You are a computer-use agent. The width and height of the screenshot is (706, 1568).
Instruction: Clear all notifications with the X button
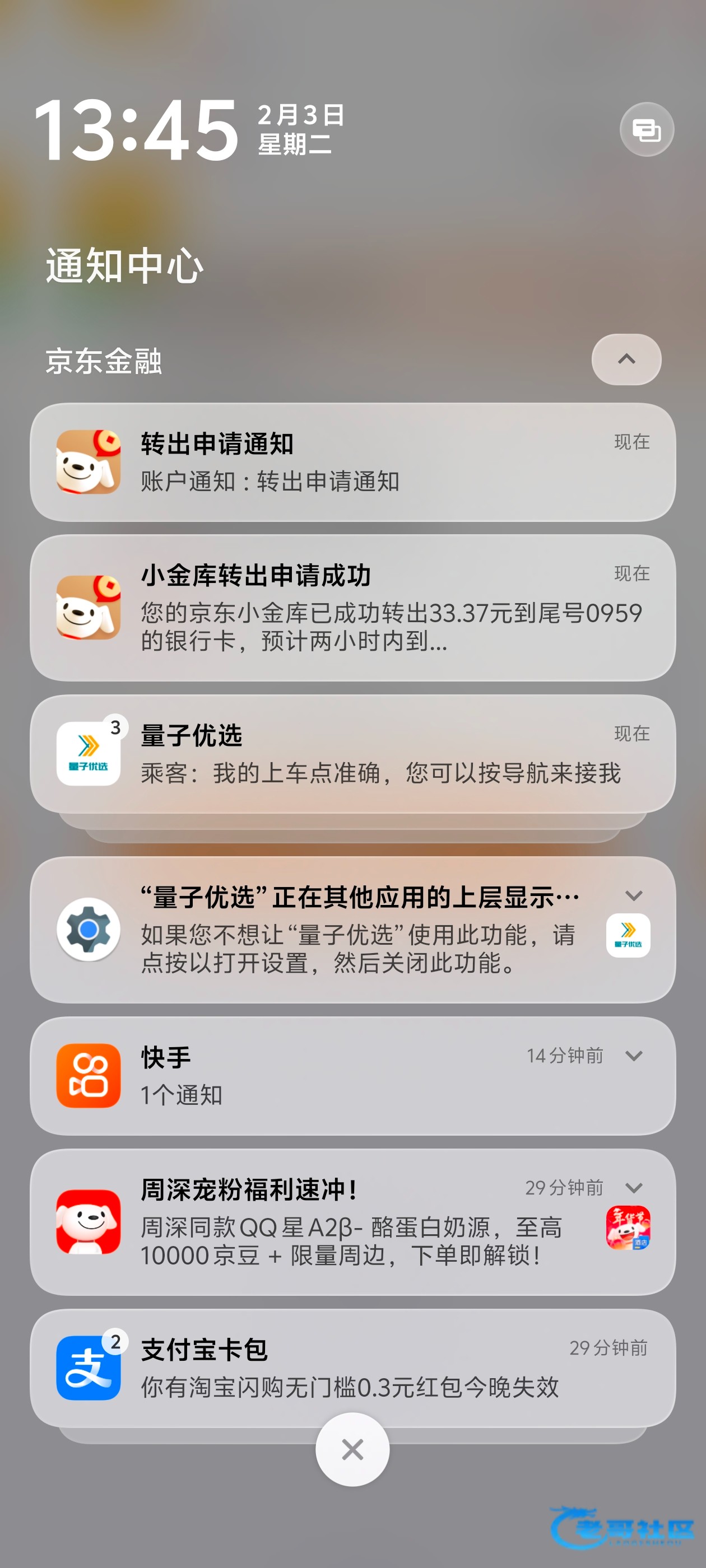(x=352, y=1449)
